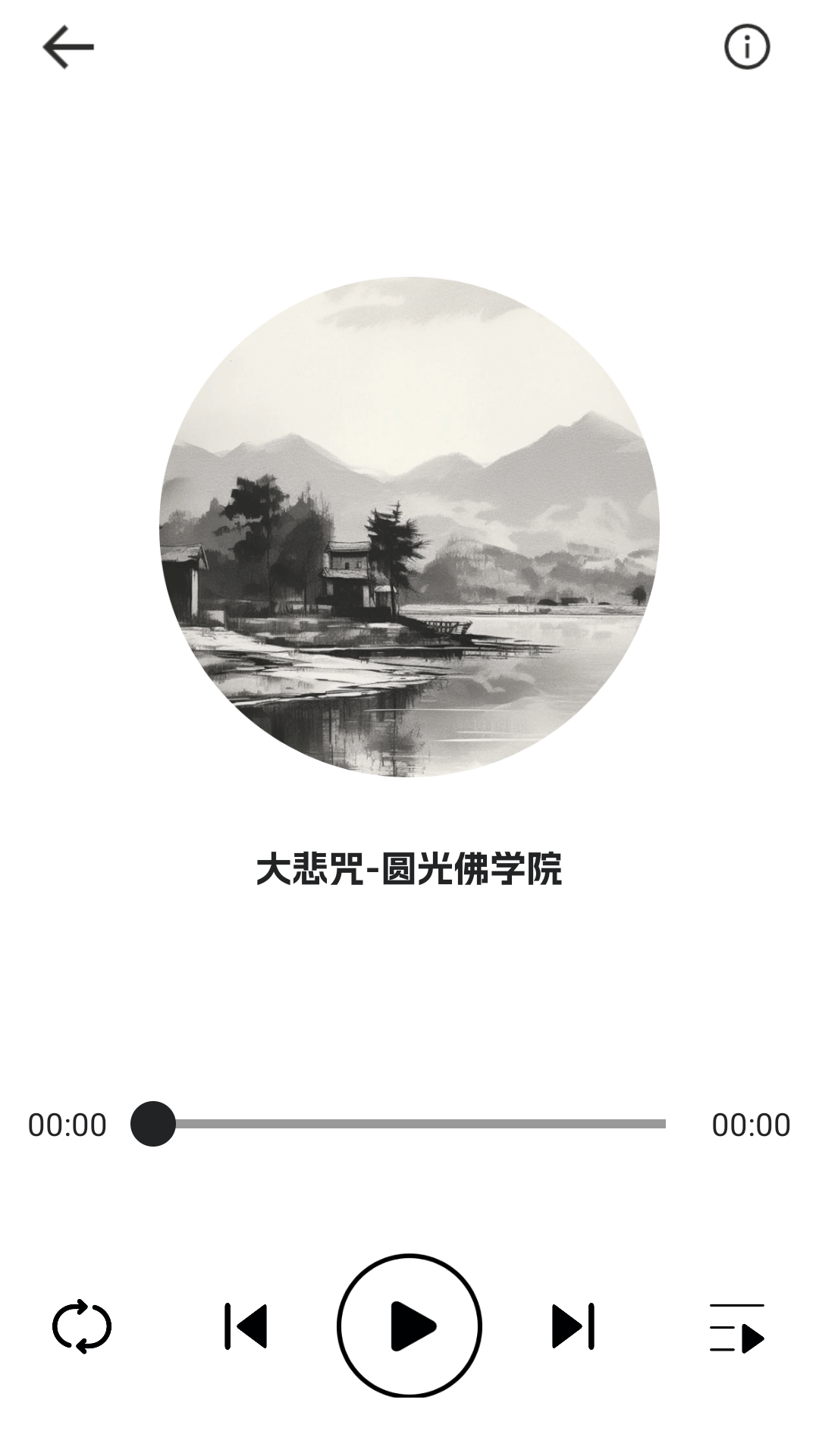Open the song details via info button
The height and width of the screenshot is (1456, 819).
(x=747, y=46)
